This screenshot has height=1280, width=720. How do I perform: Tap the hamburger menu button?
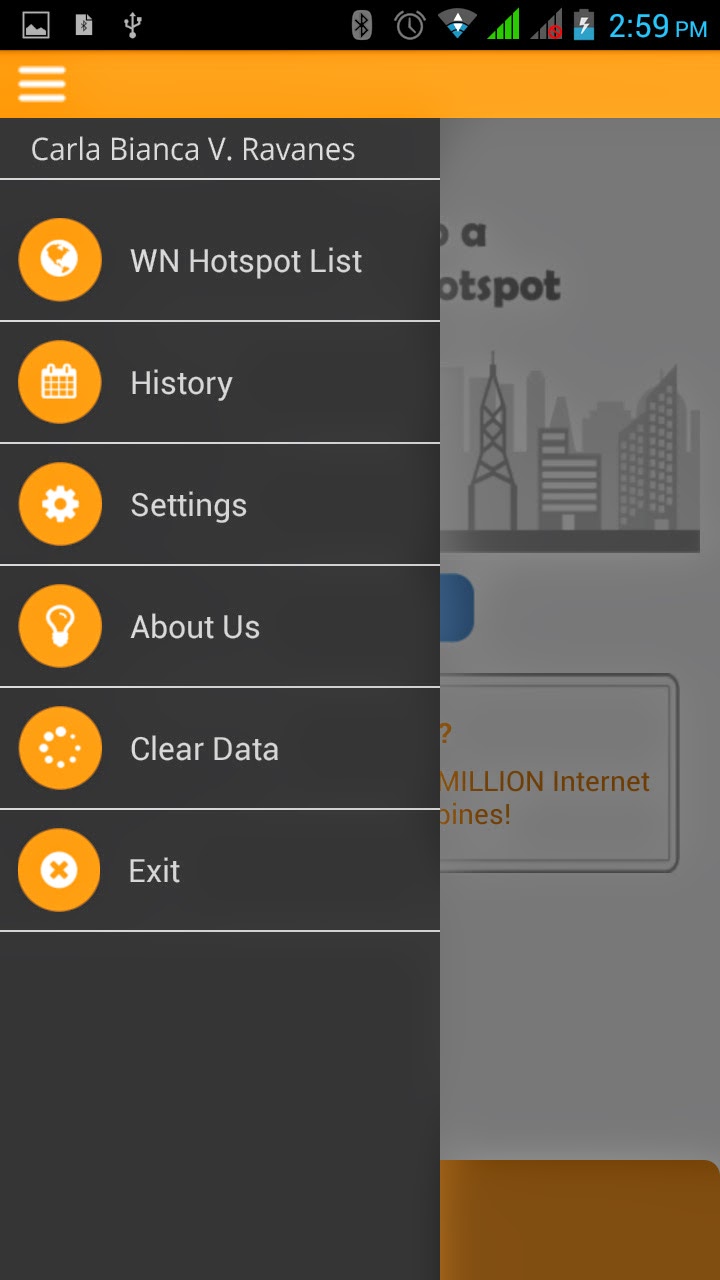pos(42,84)
